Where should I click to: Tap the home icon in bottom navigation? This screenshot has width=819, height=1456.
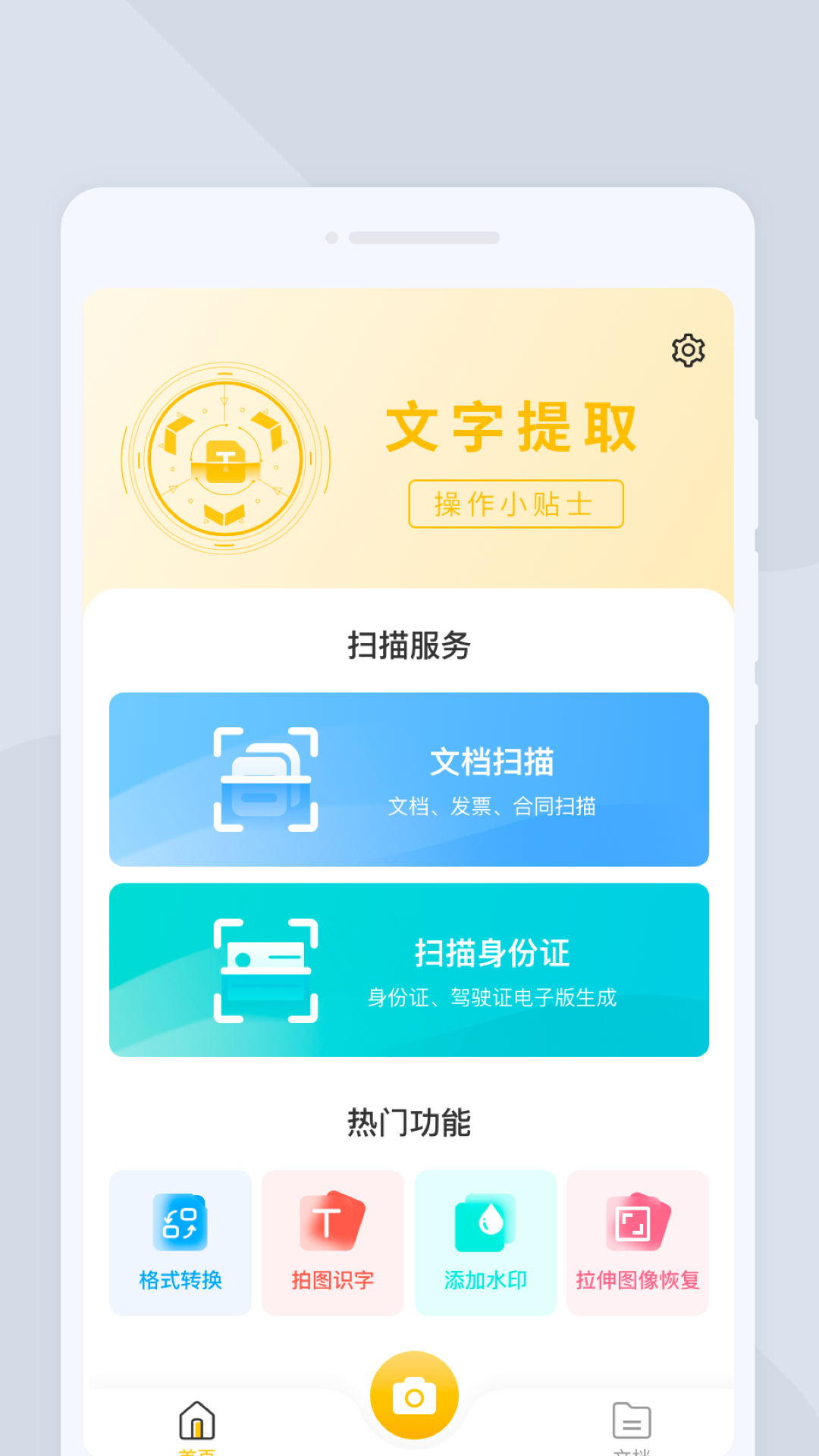pyautogui.click(x=196, y=1421)
